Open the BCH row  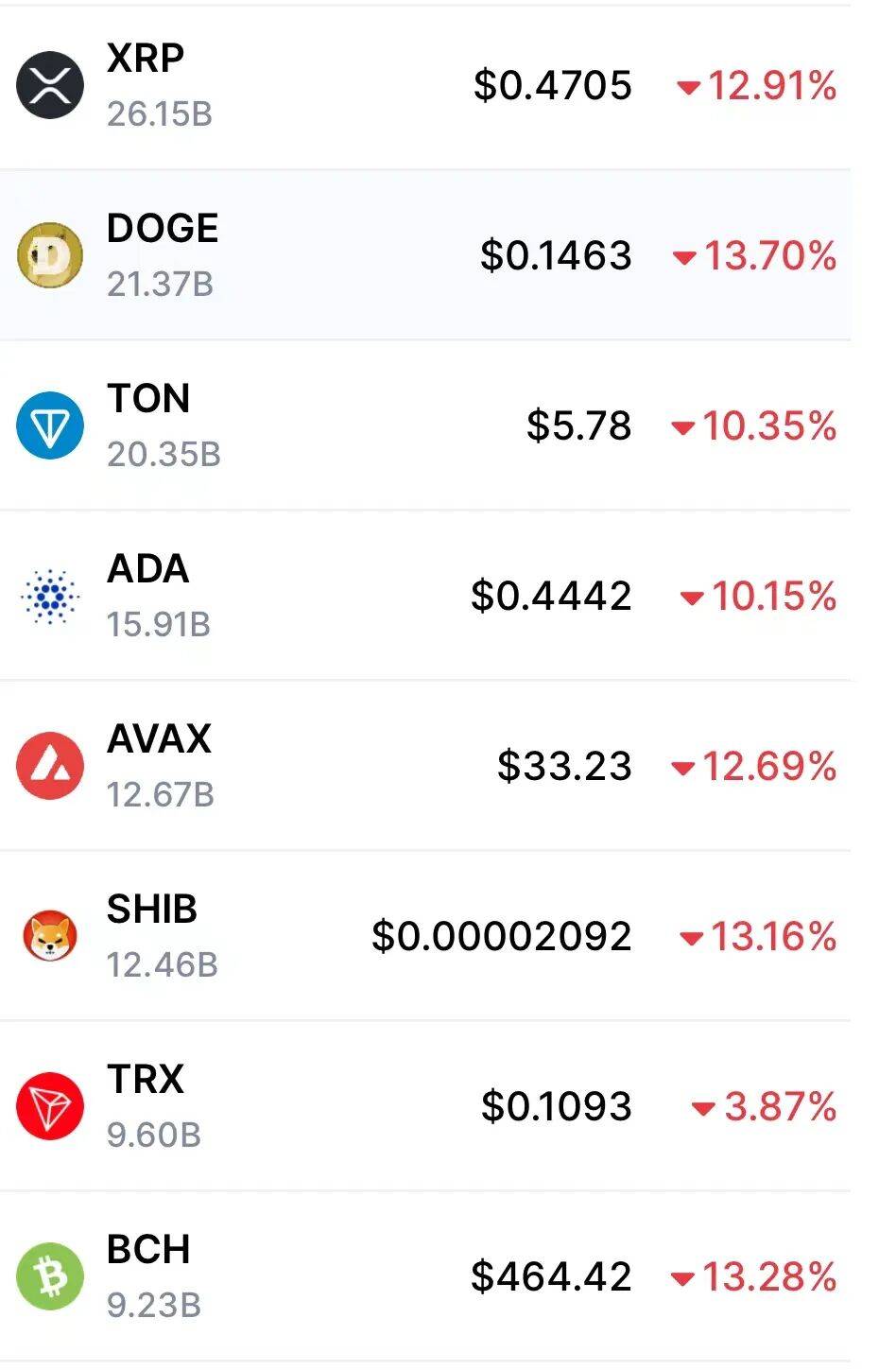click(x=148, y=1250)
